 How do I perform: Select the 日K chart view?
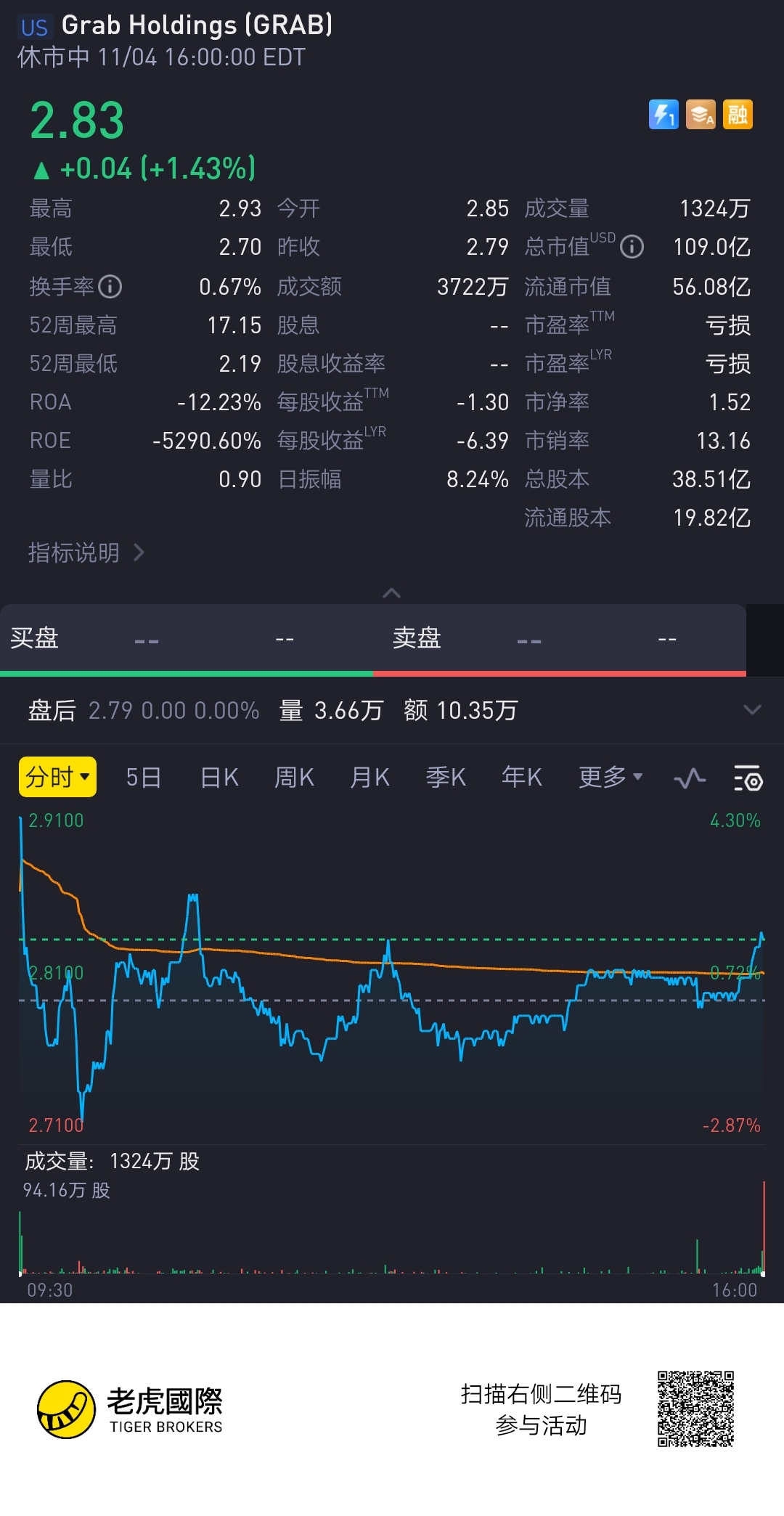point(219,778)
